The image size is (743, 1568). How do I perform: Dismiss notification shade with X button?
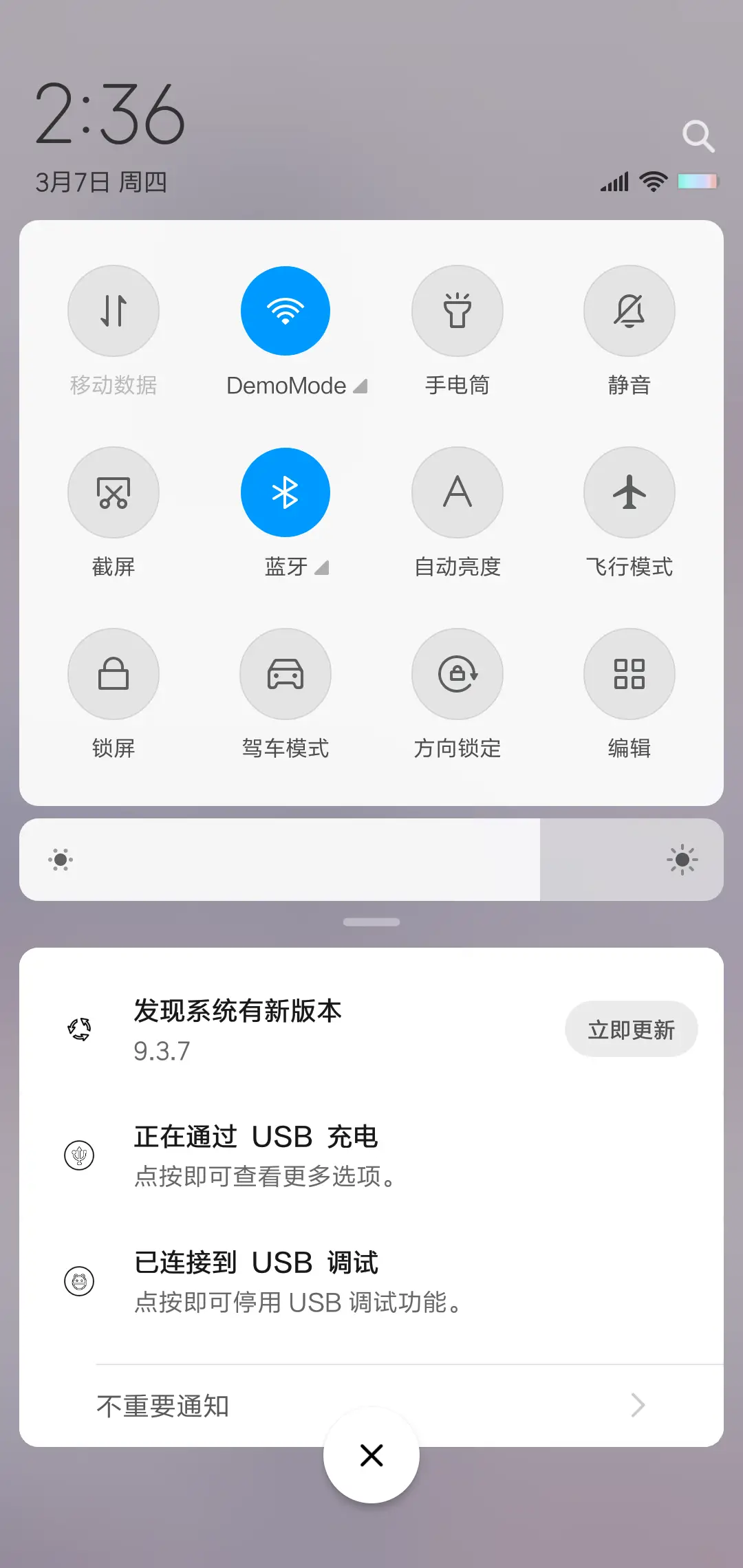tap(371, 1455)
